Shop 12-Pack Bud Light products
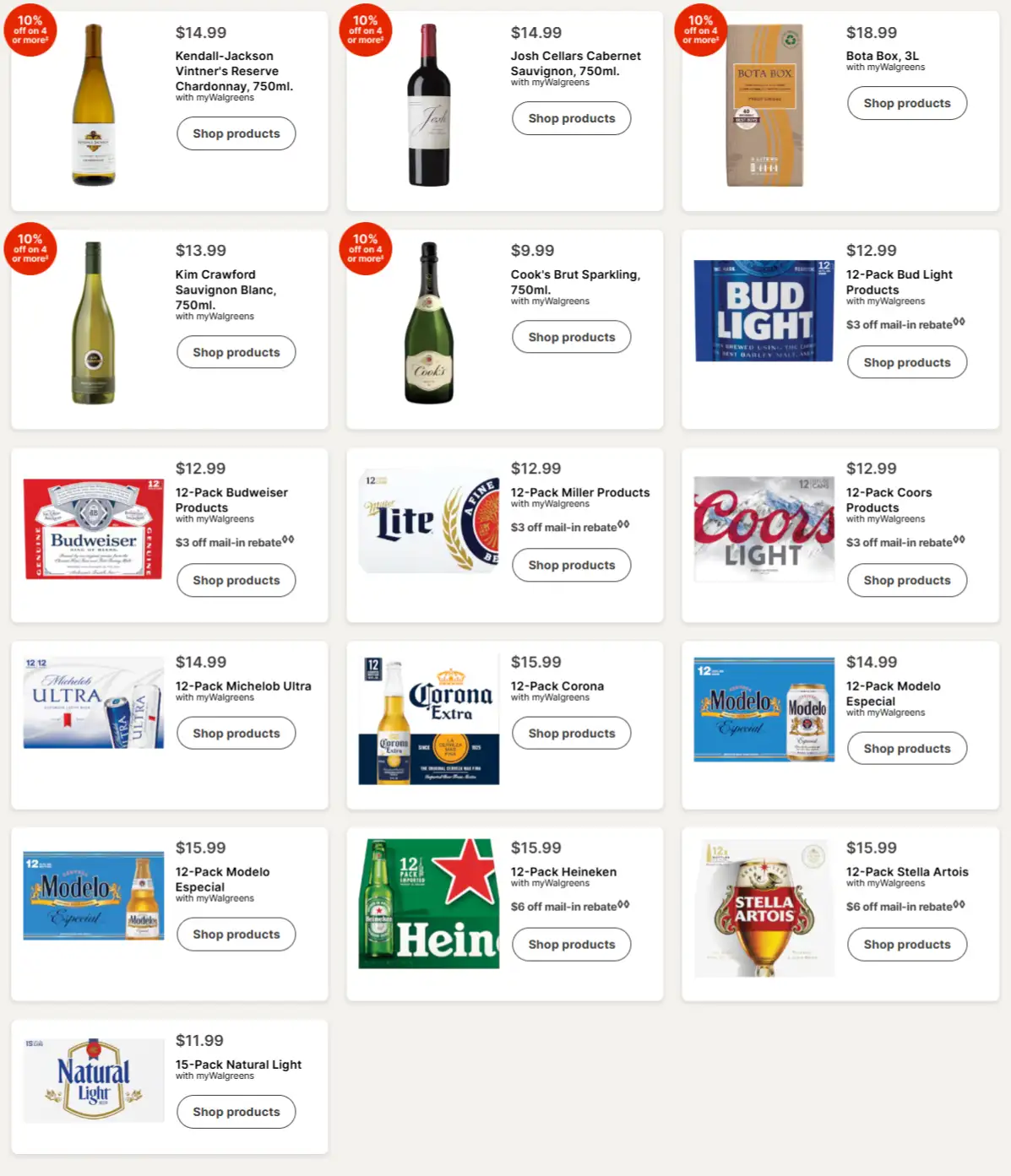The image size is (1011, 1176). click(906, 362)
